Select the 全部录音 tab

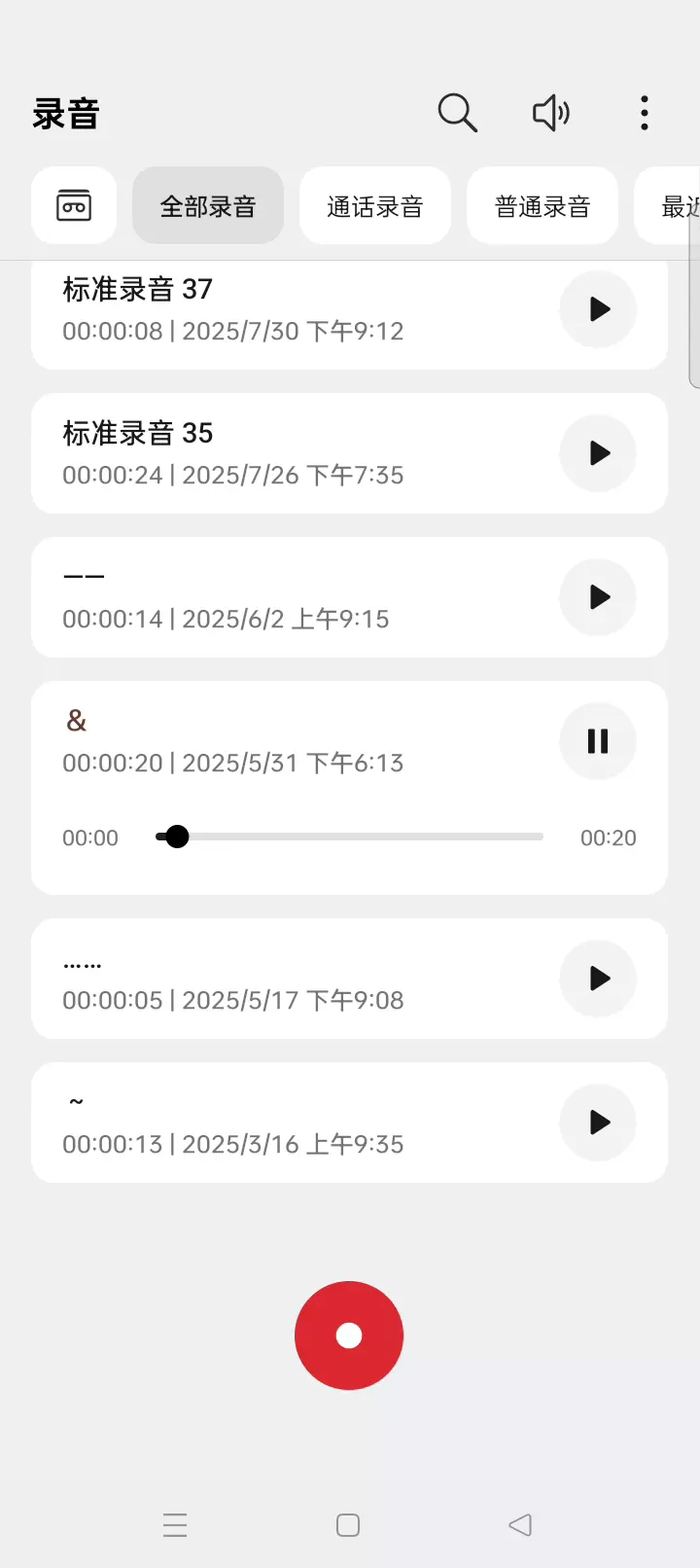coord(208,206)
